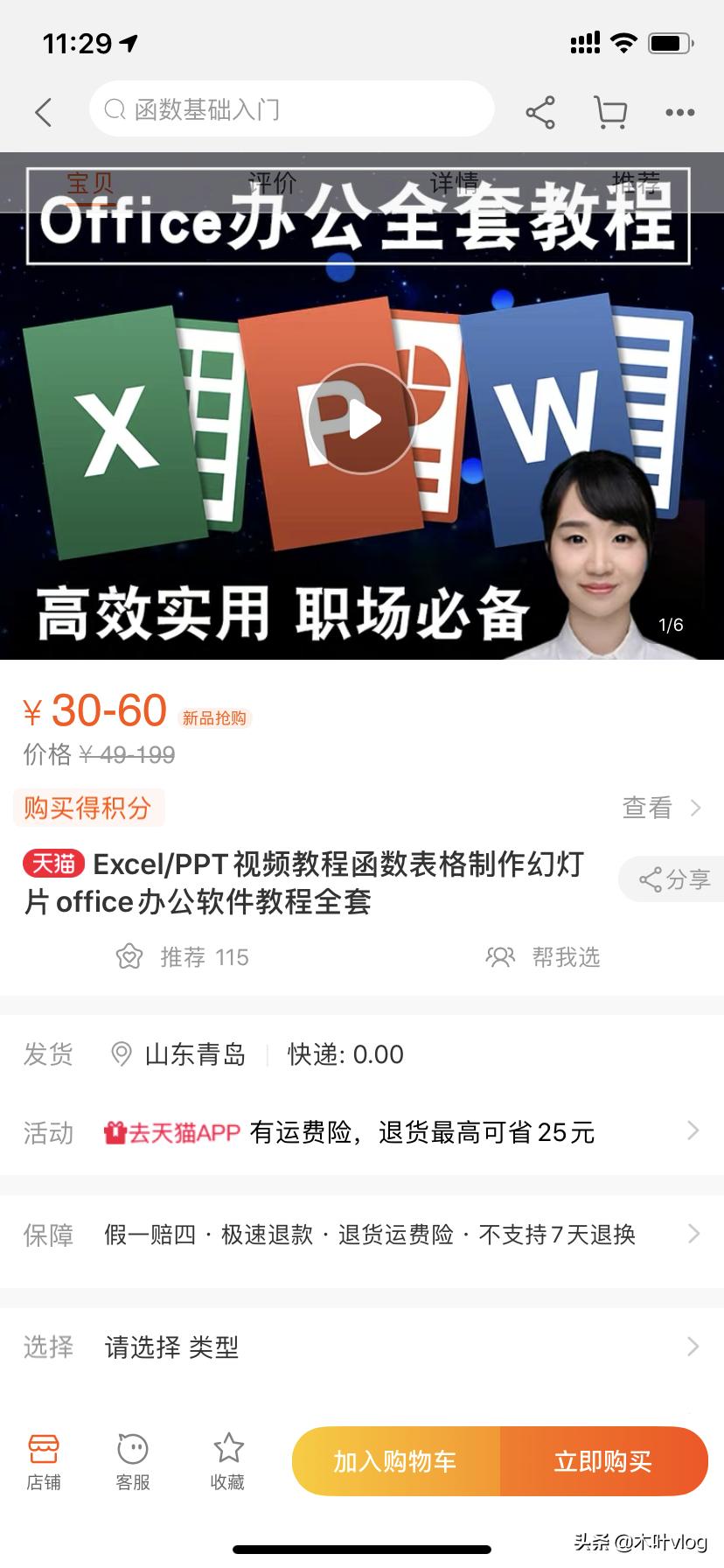Tap the 推荐 heart badge icon

click(129, 956)
